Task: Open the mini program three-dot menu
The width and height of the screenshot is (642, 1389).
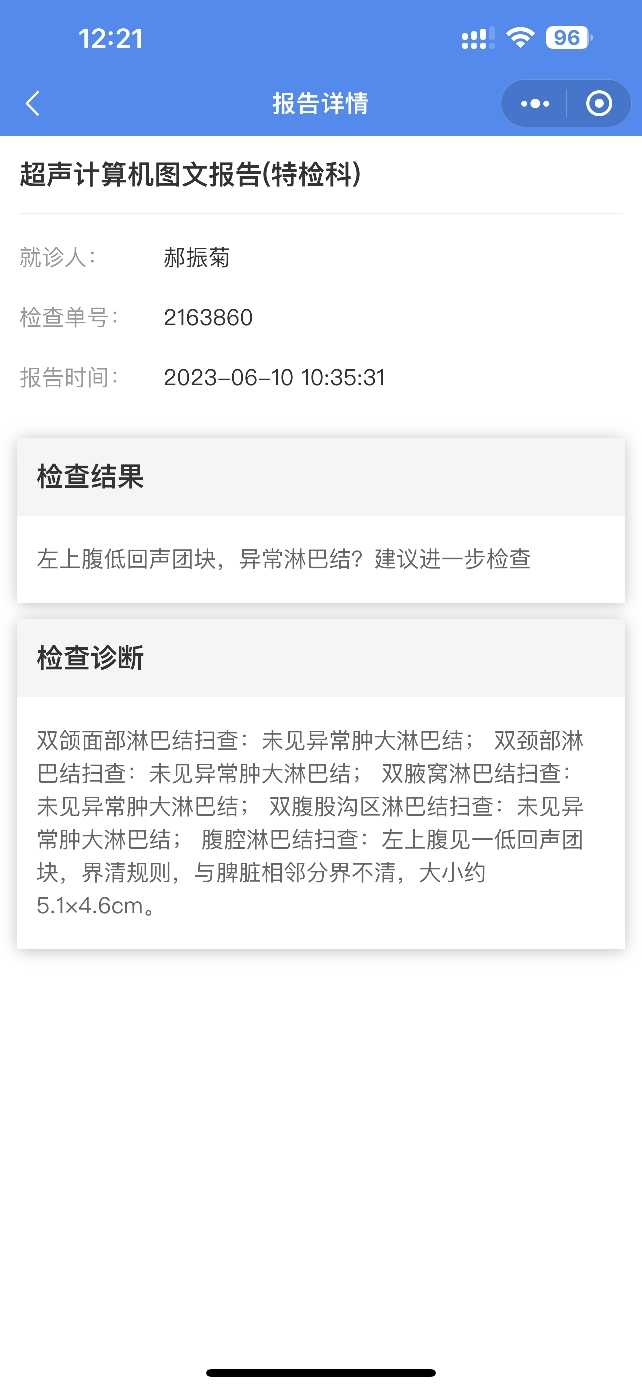Action: click(535, 103)
